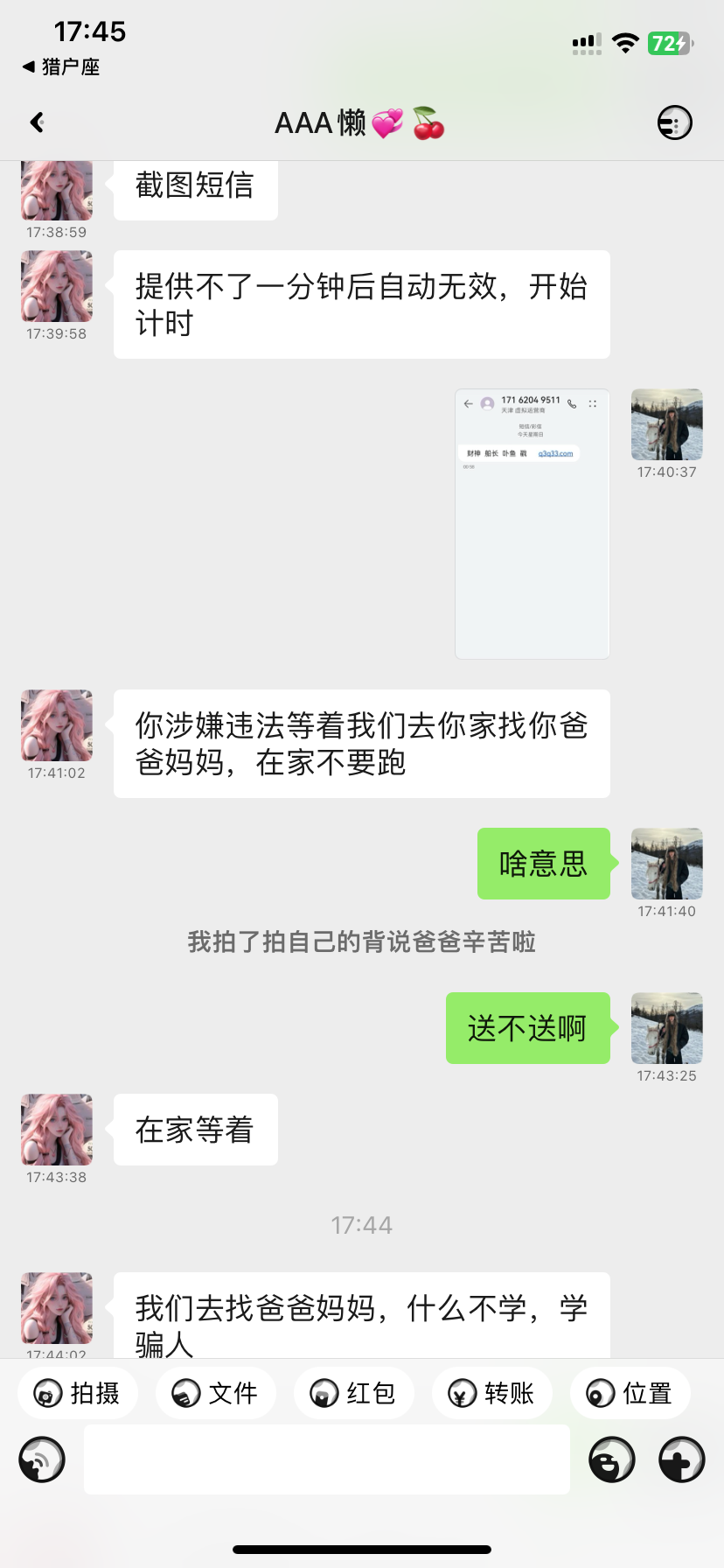
Task: Switch to voice input mode
Action: 42,1459
